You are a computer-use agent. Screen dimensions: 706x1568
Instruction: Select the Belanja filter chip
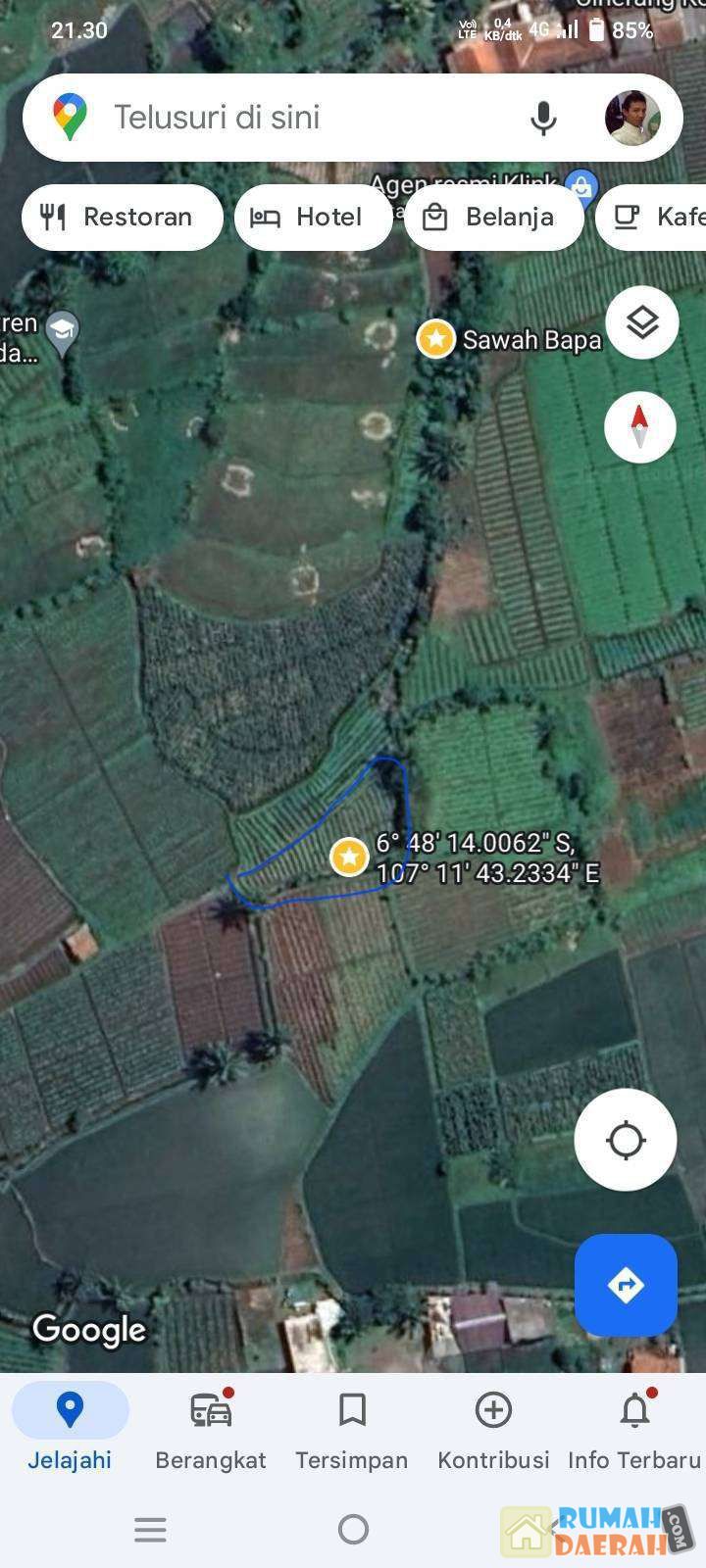point(492,217)
